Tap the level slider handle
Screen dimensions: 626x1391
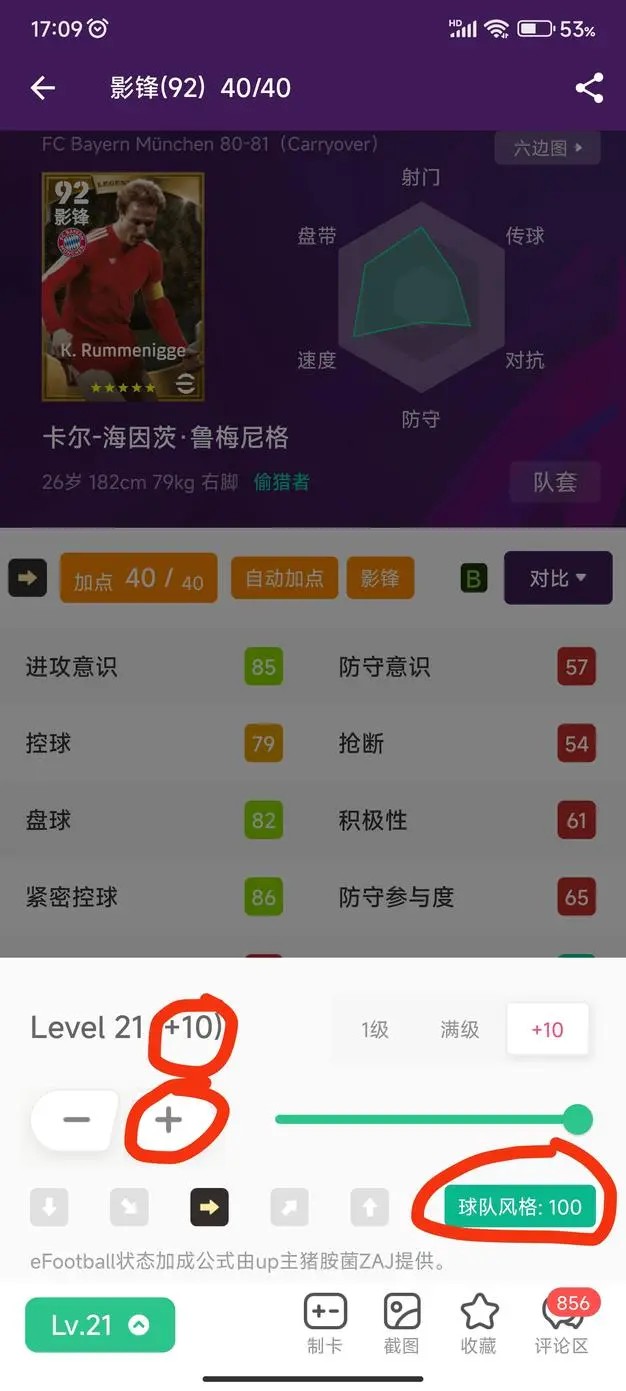[577, 1119]
